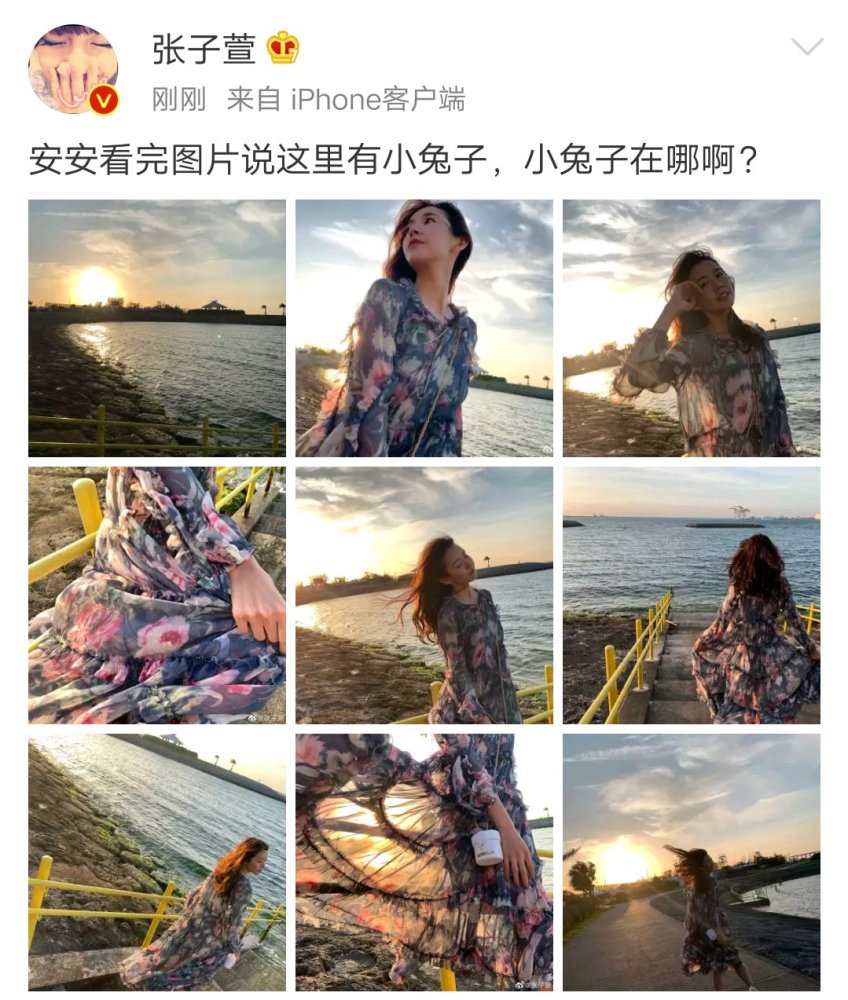This screenshot has width=848, height=1000.
Task: Open the photo with hand raised to hair
Action: 691,328
